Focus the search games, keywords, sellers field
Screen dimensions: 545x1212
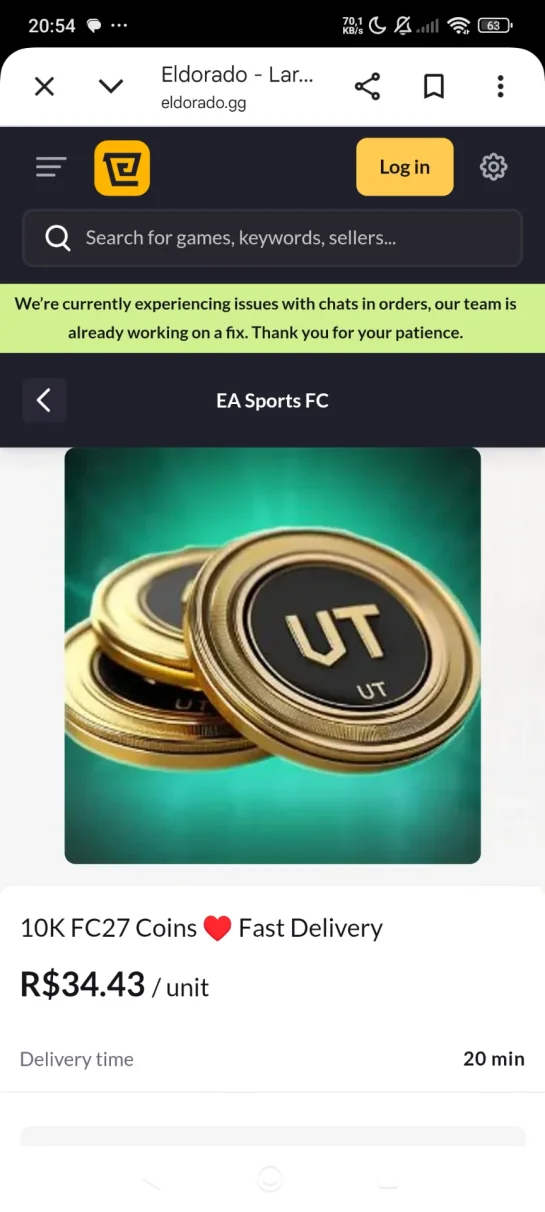(x=272, y=238)
